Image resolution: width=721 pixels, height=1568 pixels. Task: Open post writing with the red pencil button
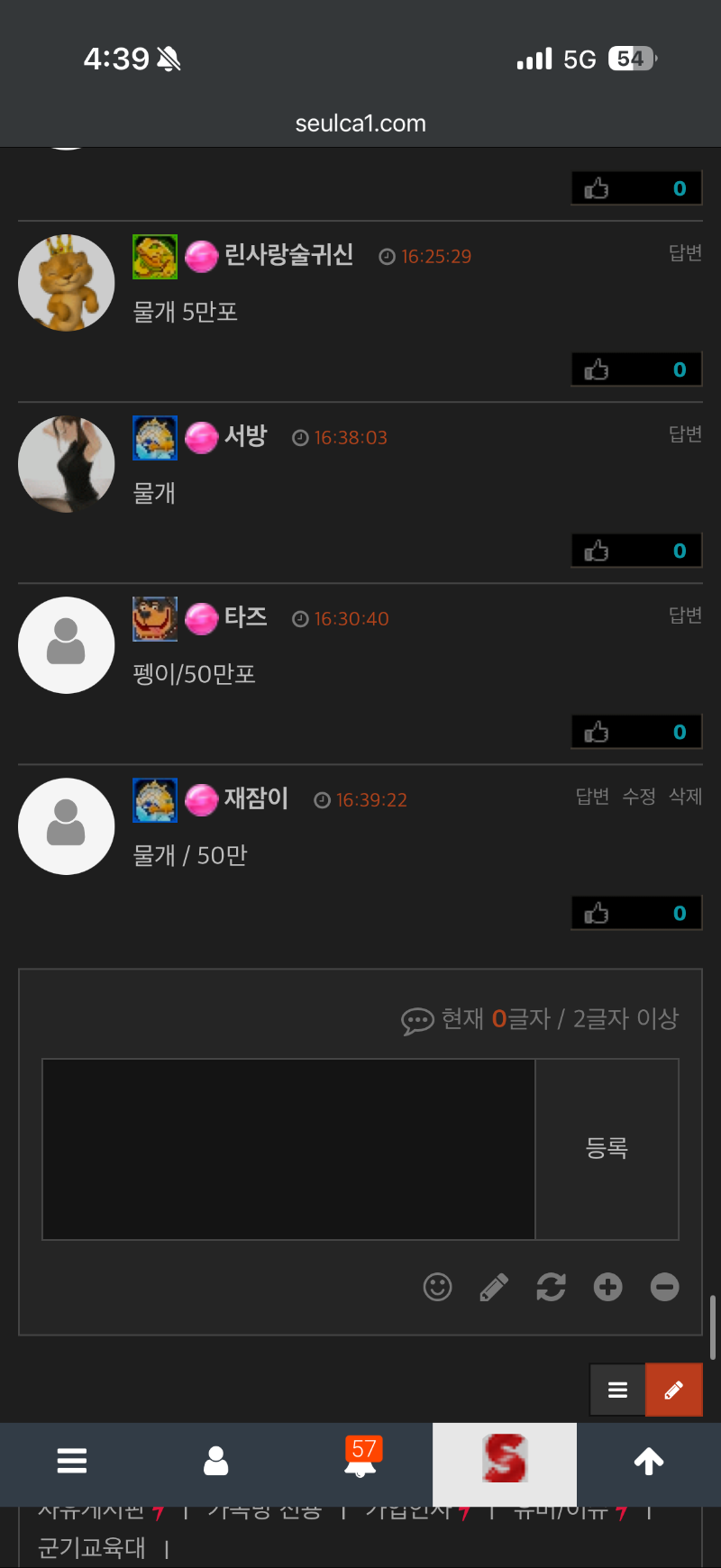(673, 1390)
